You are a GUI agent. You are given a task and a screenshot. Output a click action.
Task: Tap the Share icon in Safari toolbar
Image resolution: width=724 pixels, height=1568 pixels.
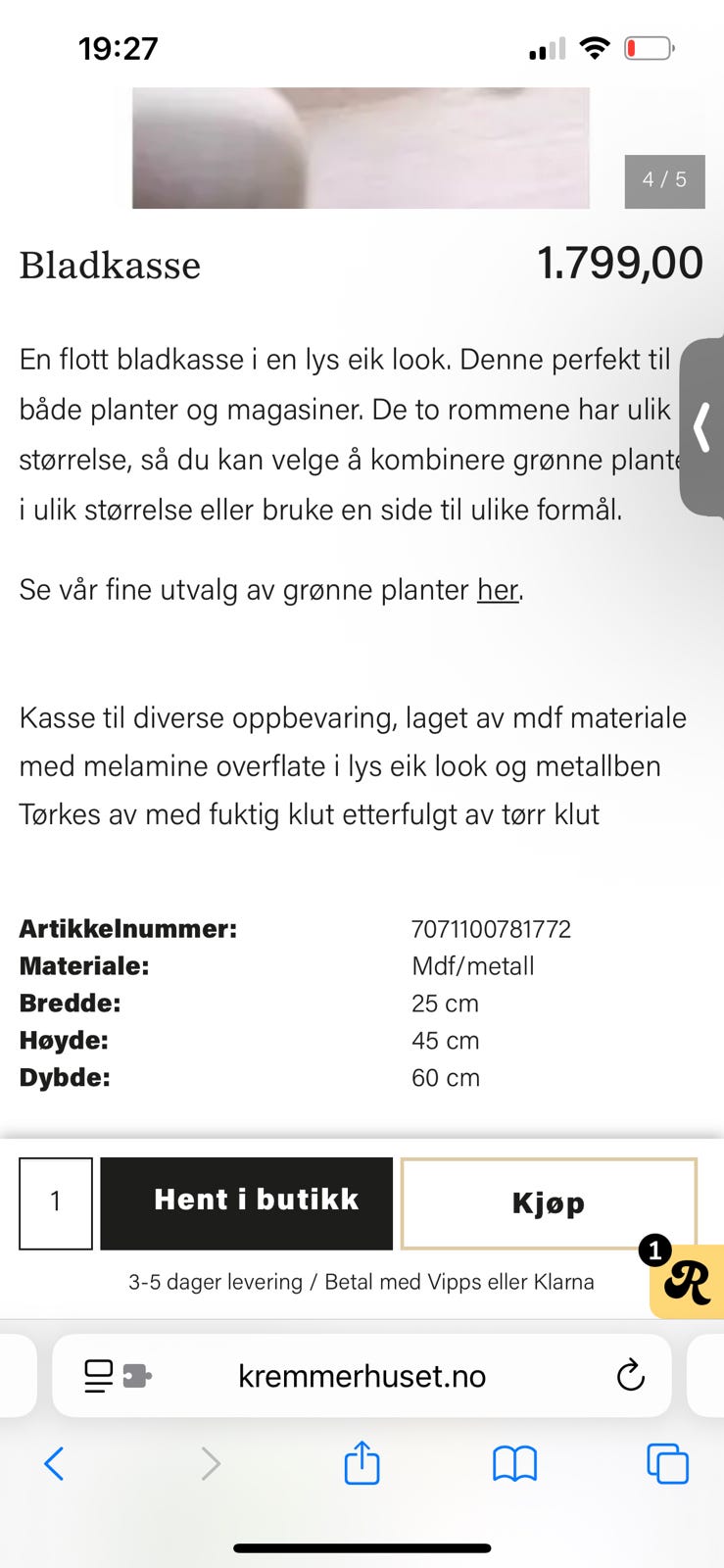tap(362, 1463)
